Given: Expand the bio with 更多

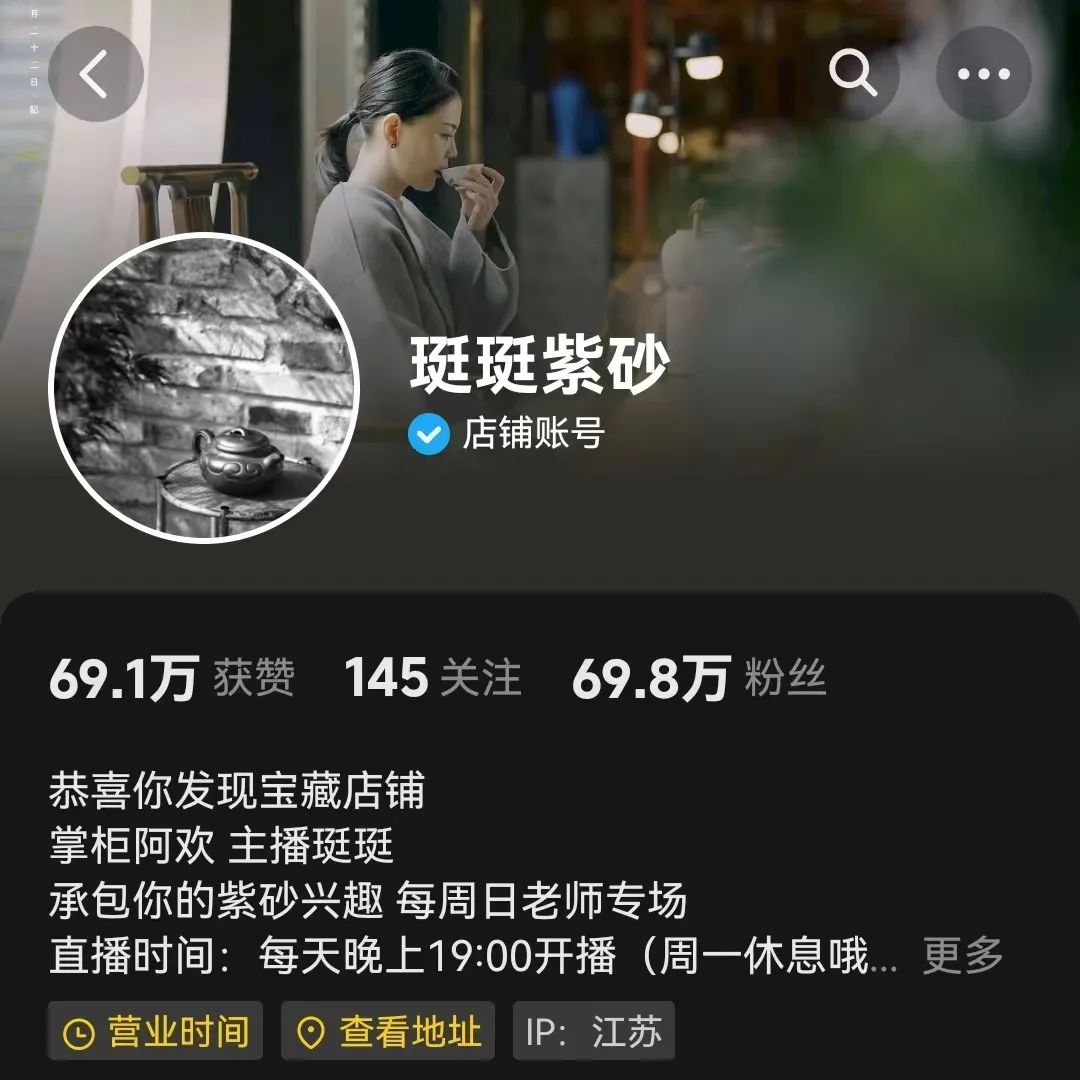Looking at the screenshot, I should [962, 956].
